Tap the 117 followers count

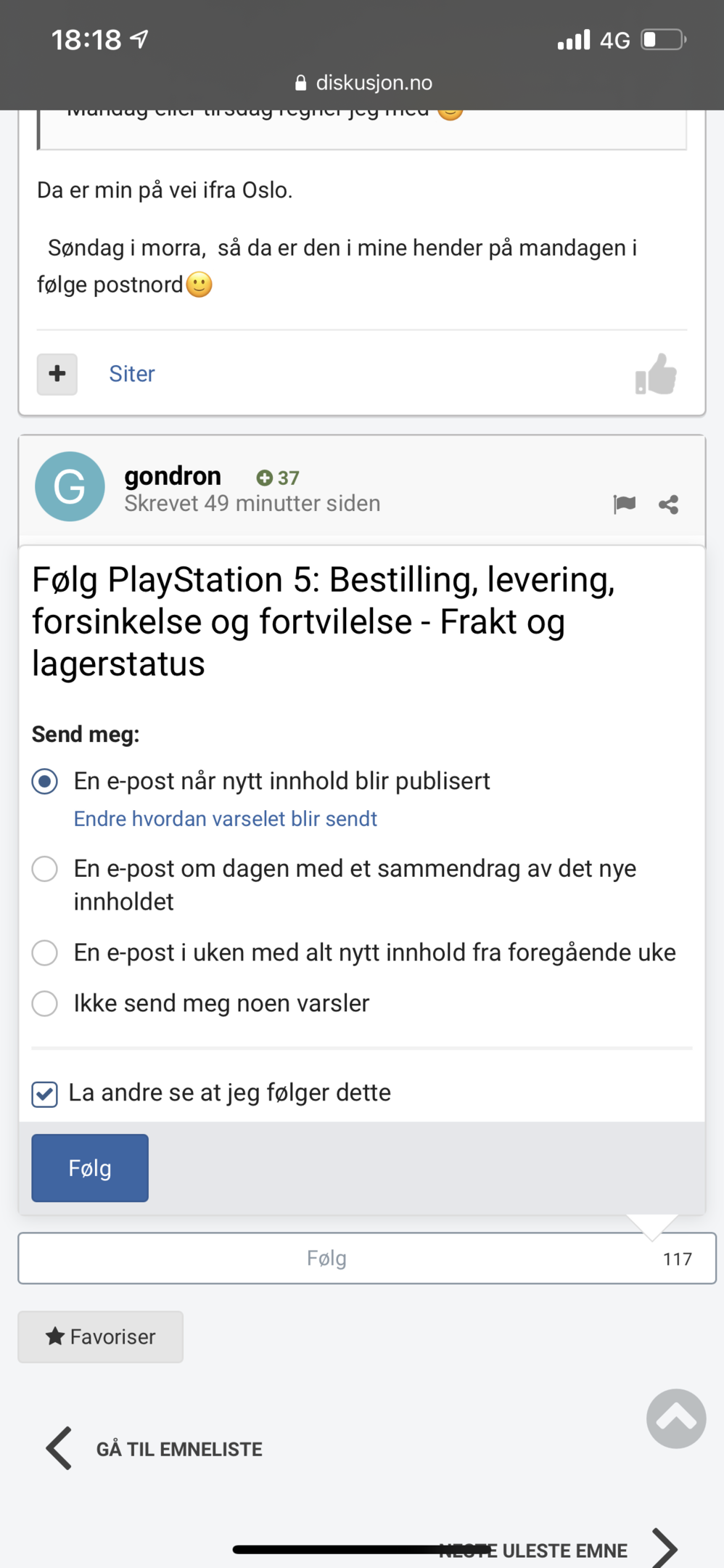pyautogui.click(x=678, y=1259)
